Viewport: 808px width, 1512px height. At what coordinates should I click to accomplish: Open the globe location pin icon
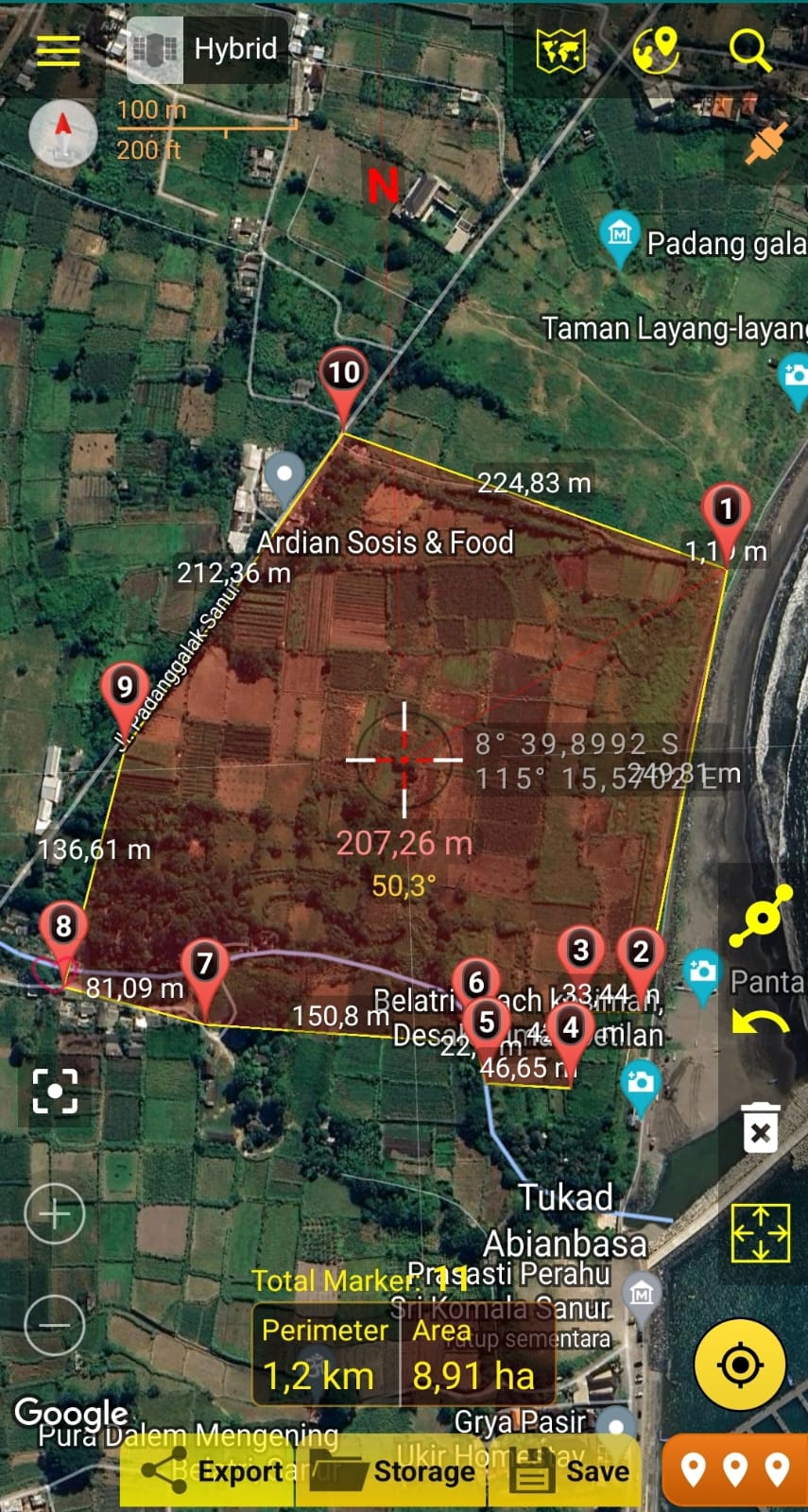pyautogui.click(x=656, y=50)
